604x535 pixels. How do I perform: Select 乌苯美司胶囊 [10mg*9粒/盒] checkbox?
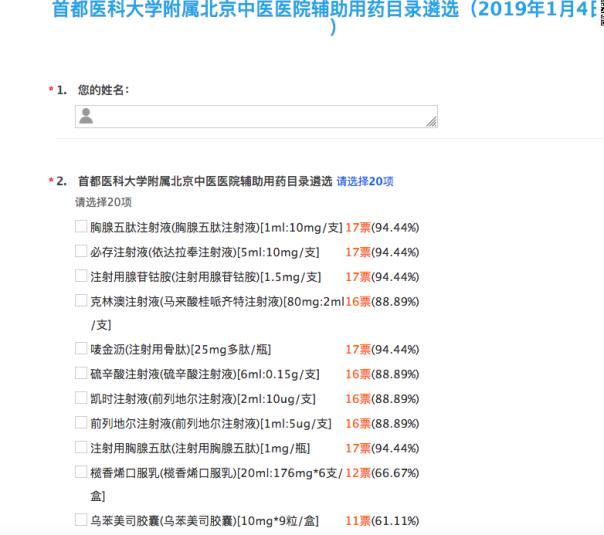coord(81,520)
